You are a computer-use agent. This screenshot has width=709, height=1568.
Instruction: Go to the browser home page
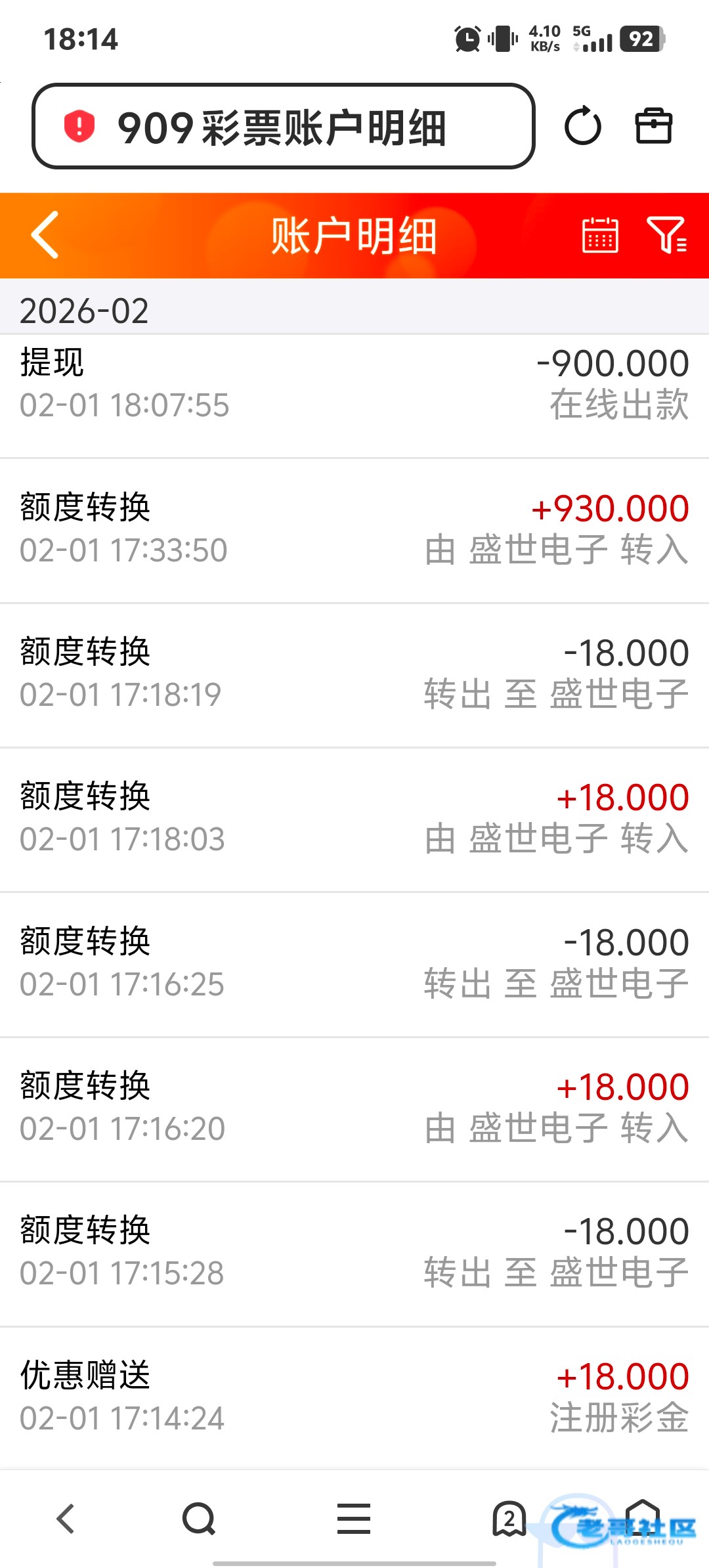(x=642, y=1518)
